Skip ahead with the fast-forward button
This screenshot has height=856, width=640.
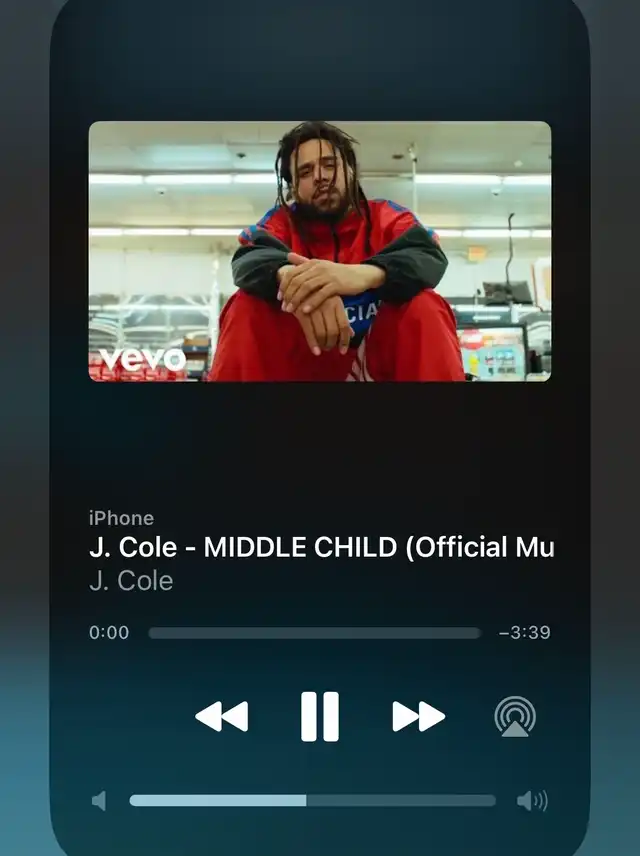(x=418, y=716)
